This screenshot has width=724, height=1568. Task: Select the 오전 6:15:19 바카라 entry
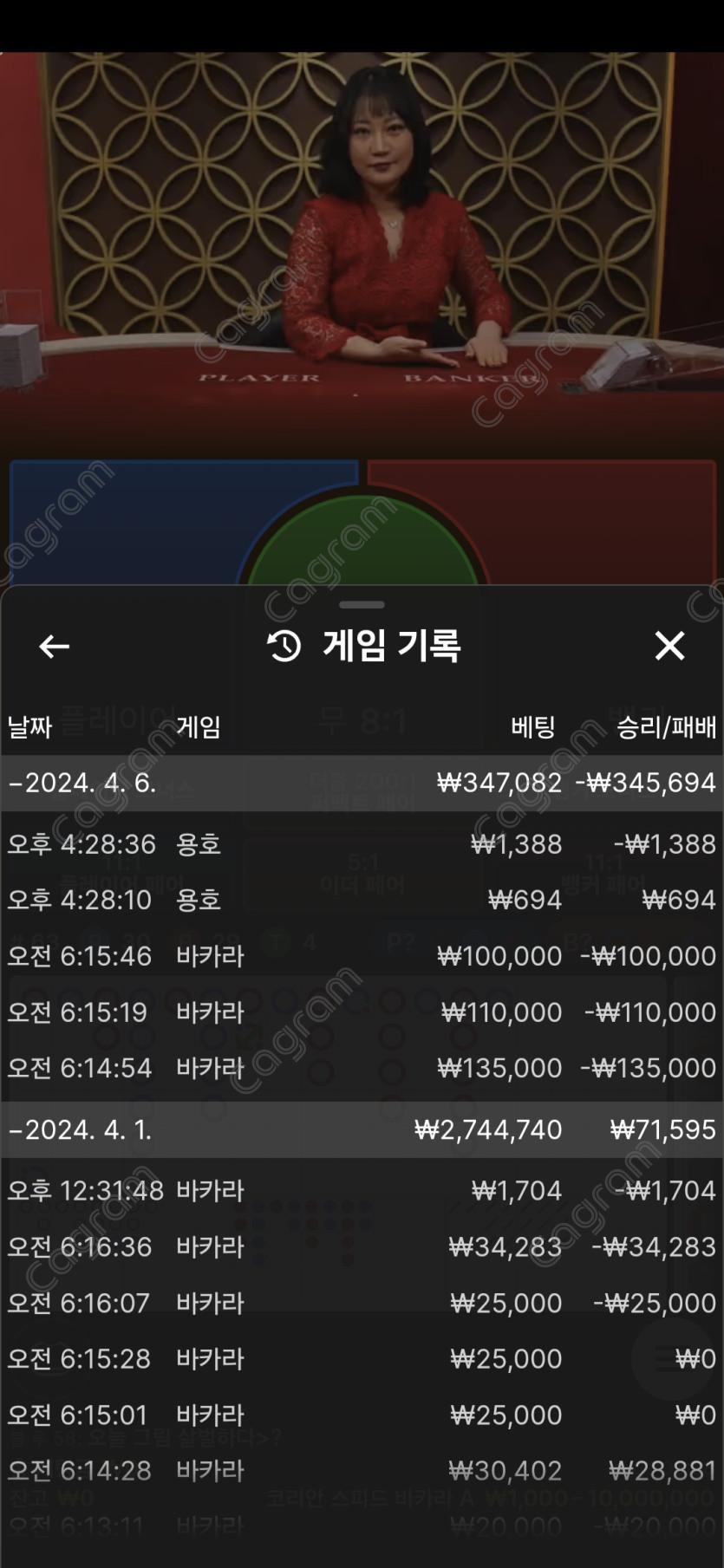click(x=362, y=1012)
